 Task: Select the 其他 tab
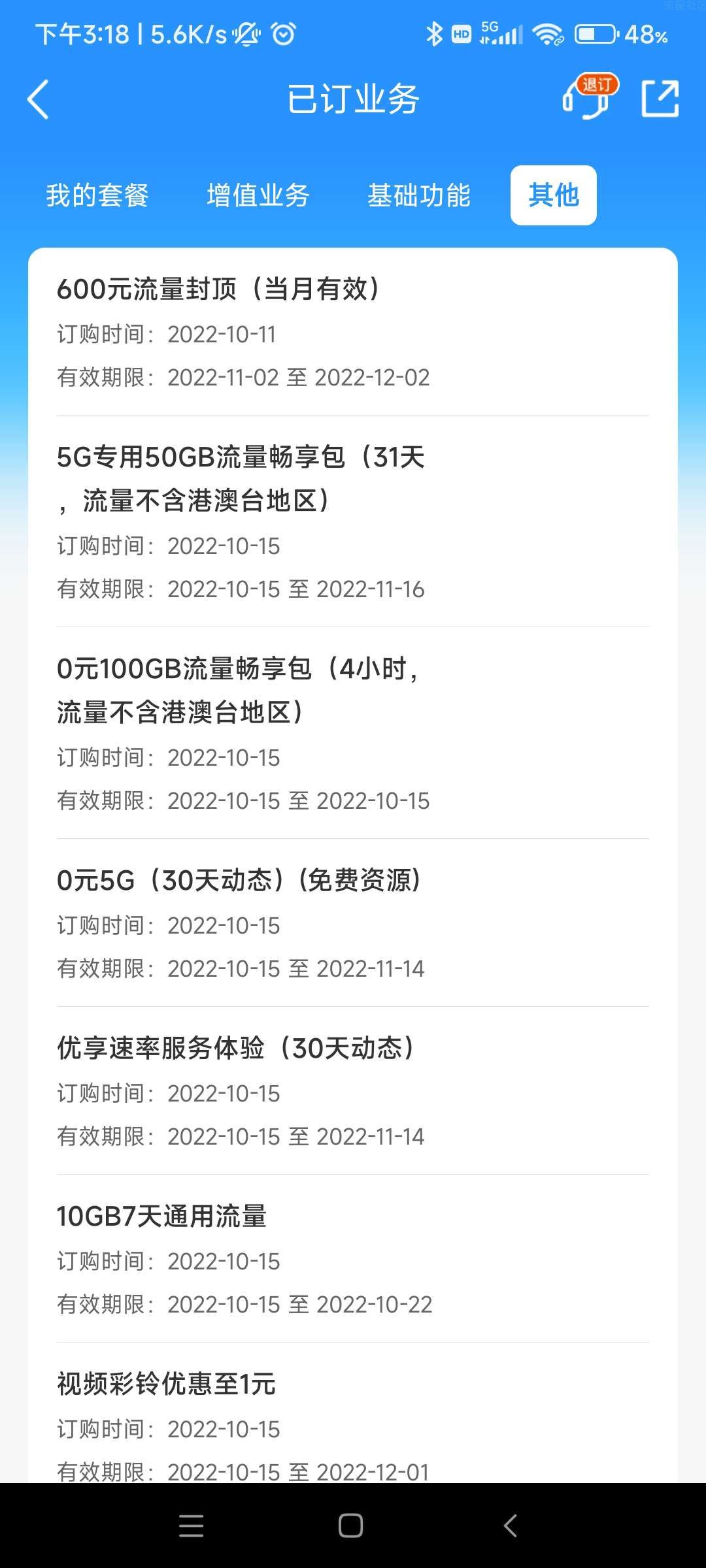click(x=553, y=195)
